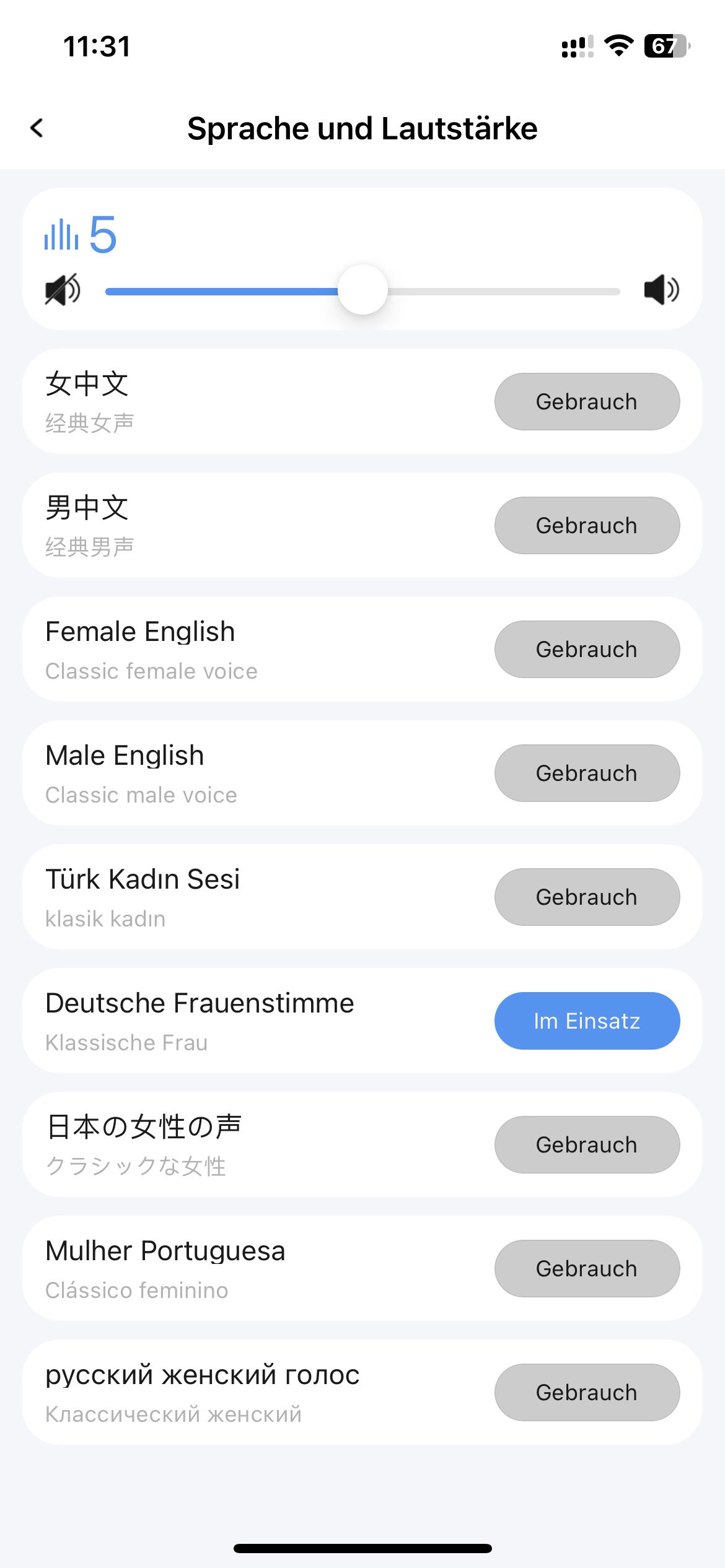The image size is (725, 1568).
Task: Tap Im Einsatz on Deutsche Frauenstimme
Action: 586,1021
